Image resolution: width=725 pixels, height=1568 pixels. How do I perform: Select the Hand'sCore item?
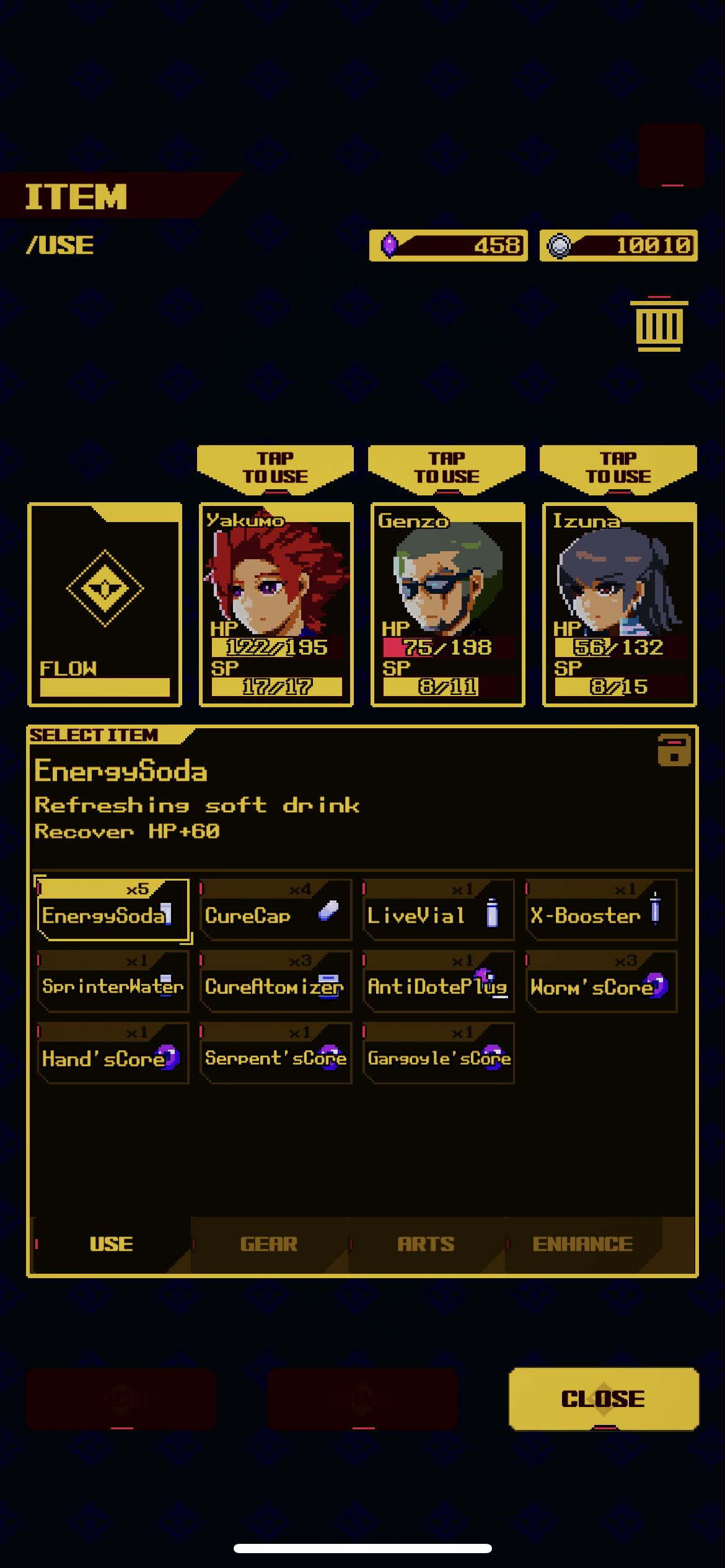pos(113,1054)
